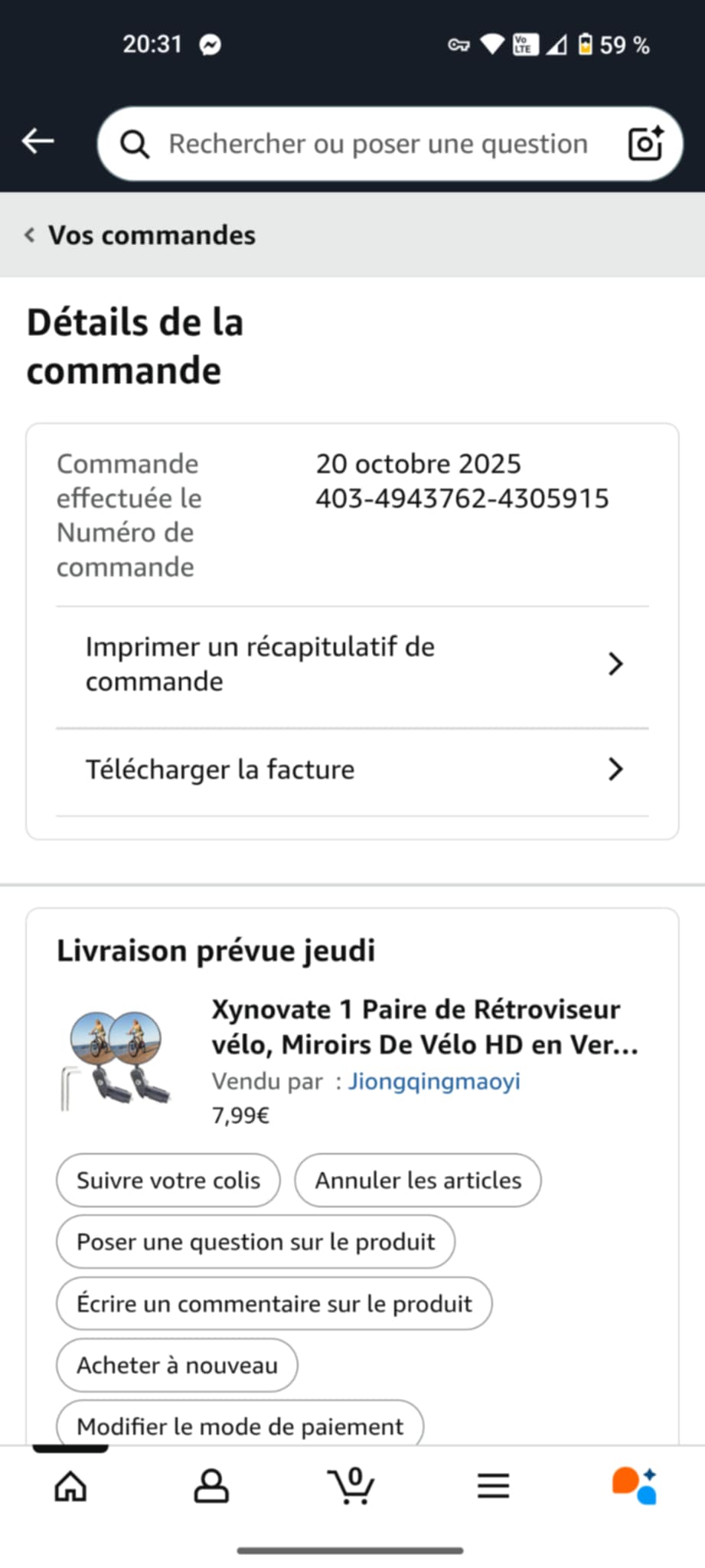Open the Xynovate rétroviseur product image
705x1568 pixels.
pyautogui.click(x=116, y=1059)
